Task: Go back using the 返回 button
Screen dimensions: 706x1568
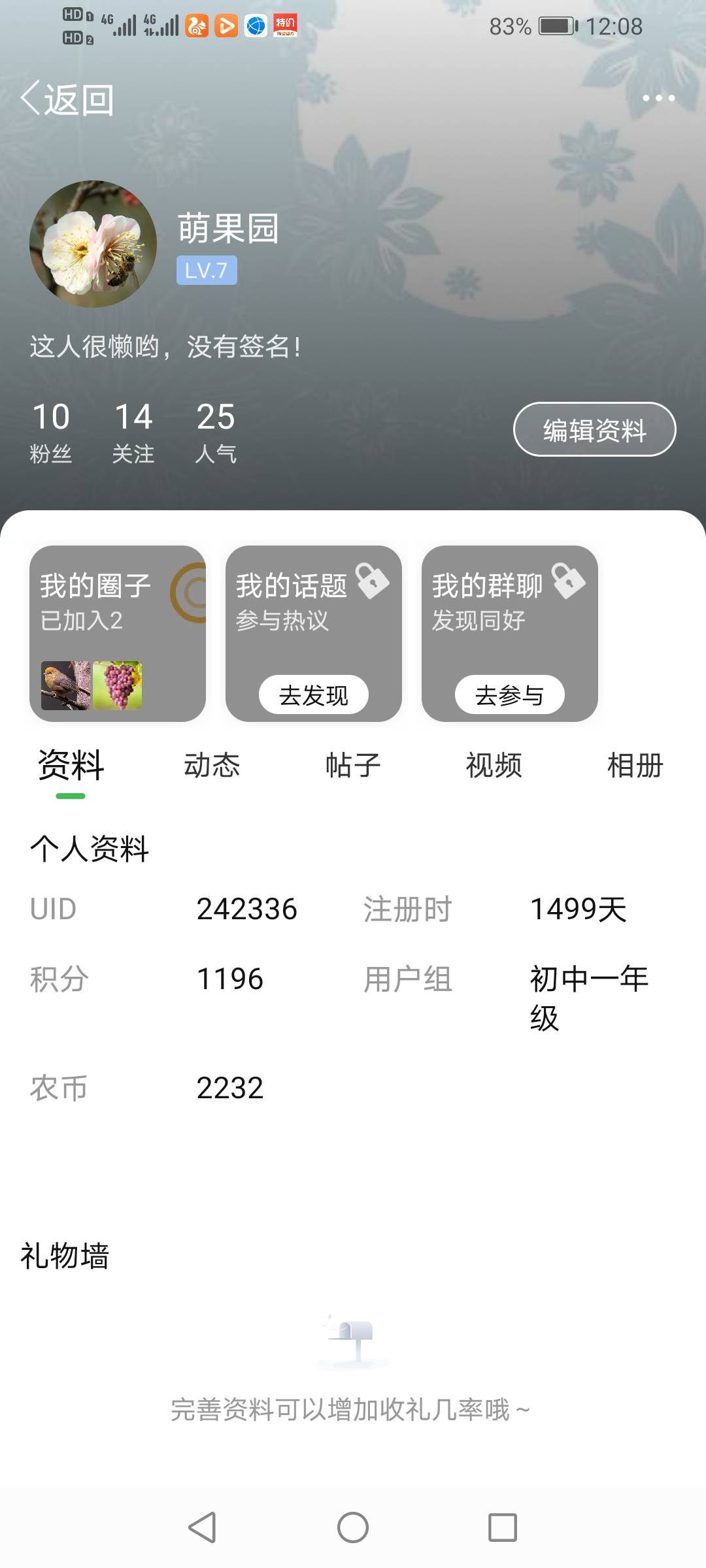Action: (x=67, y=99)
